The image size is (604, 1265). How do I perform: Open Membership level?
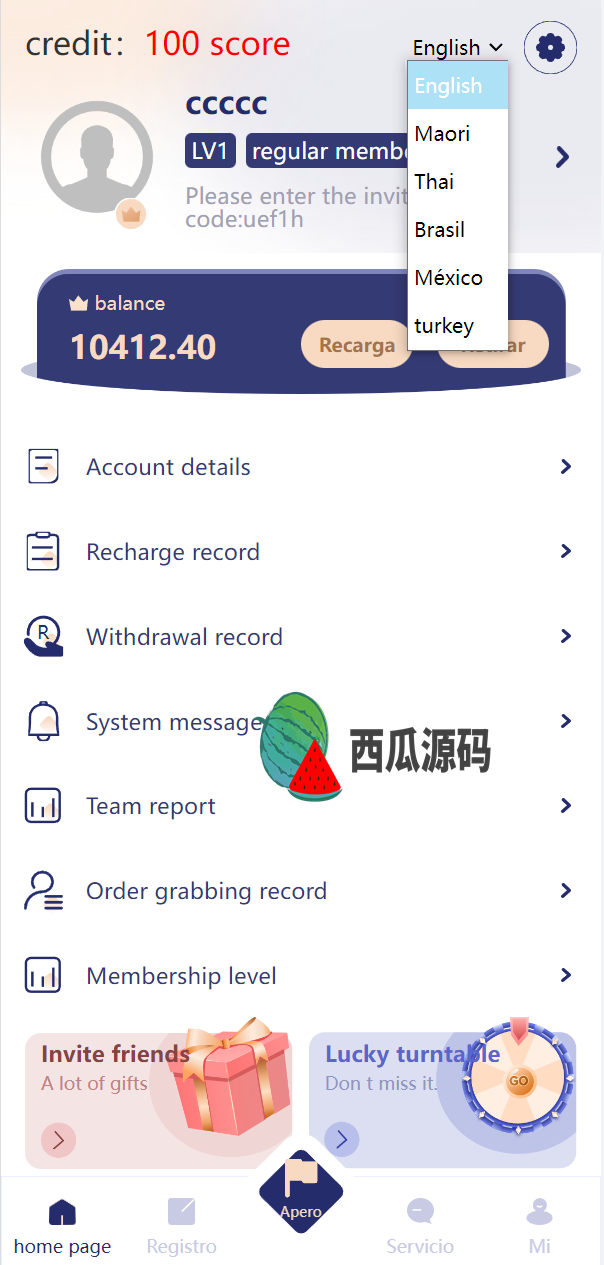(300, 976)
